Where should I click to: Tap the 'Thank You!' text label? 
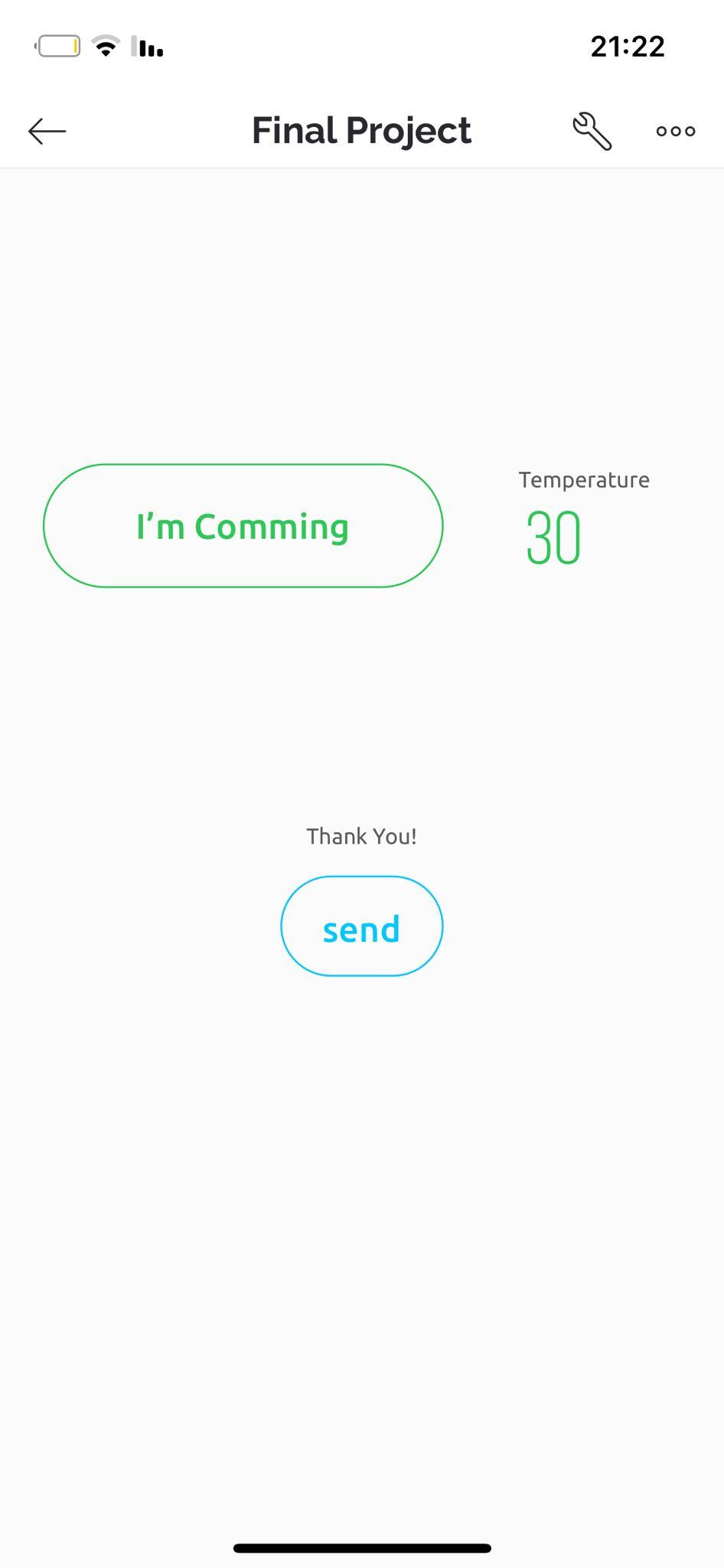coord(361,836)
